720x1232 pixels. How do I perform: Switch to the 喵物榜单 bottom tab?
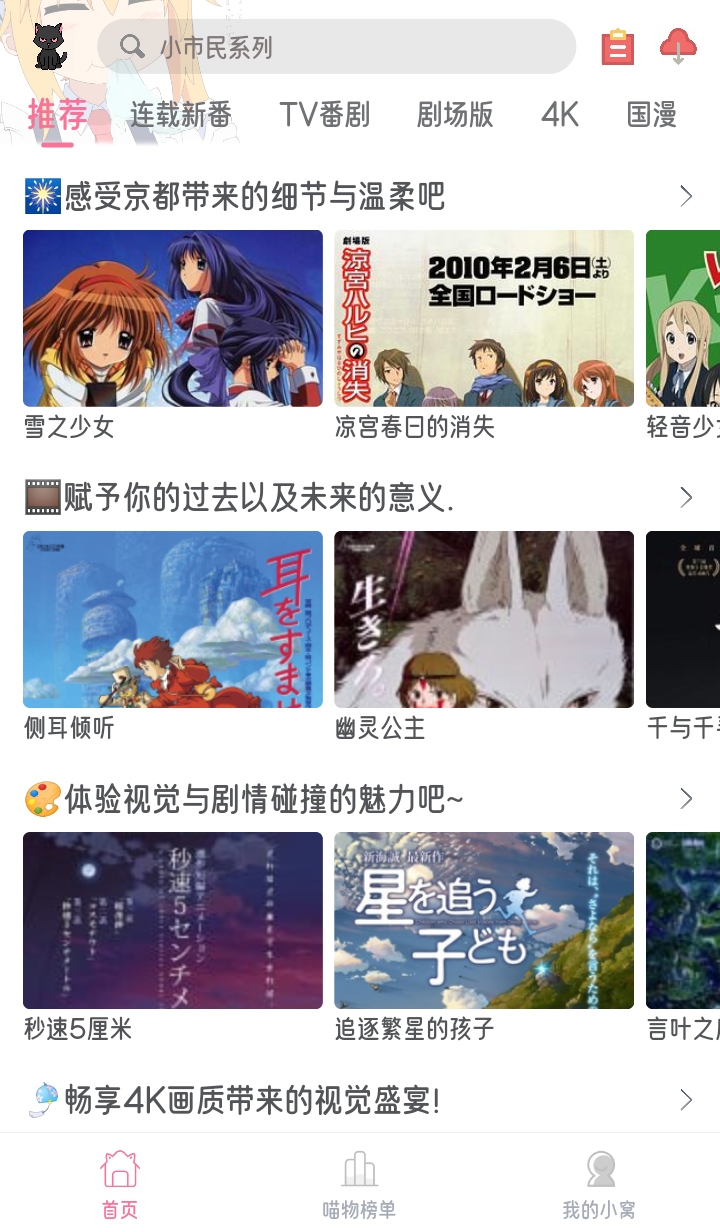(x=359, y=1185)
